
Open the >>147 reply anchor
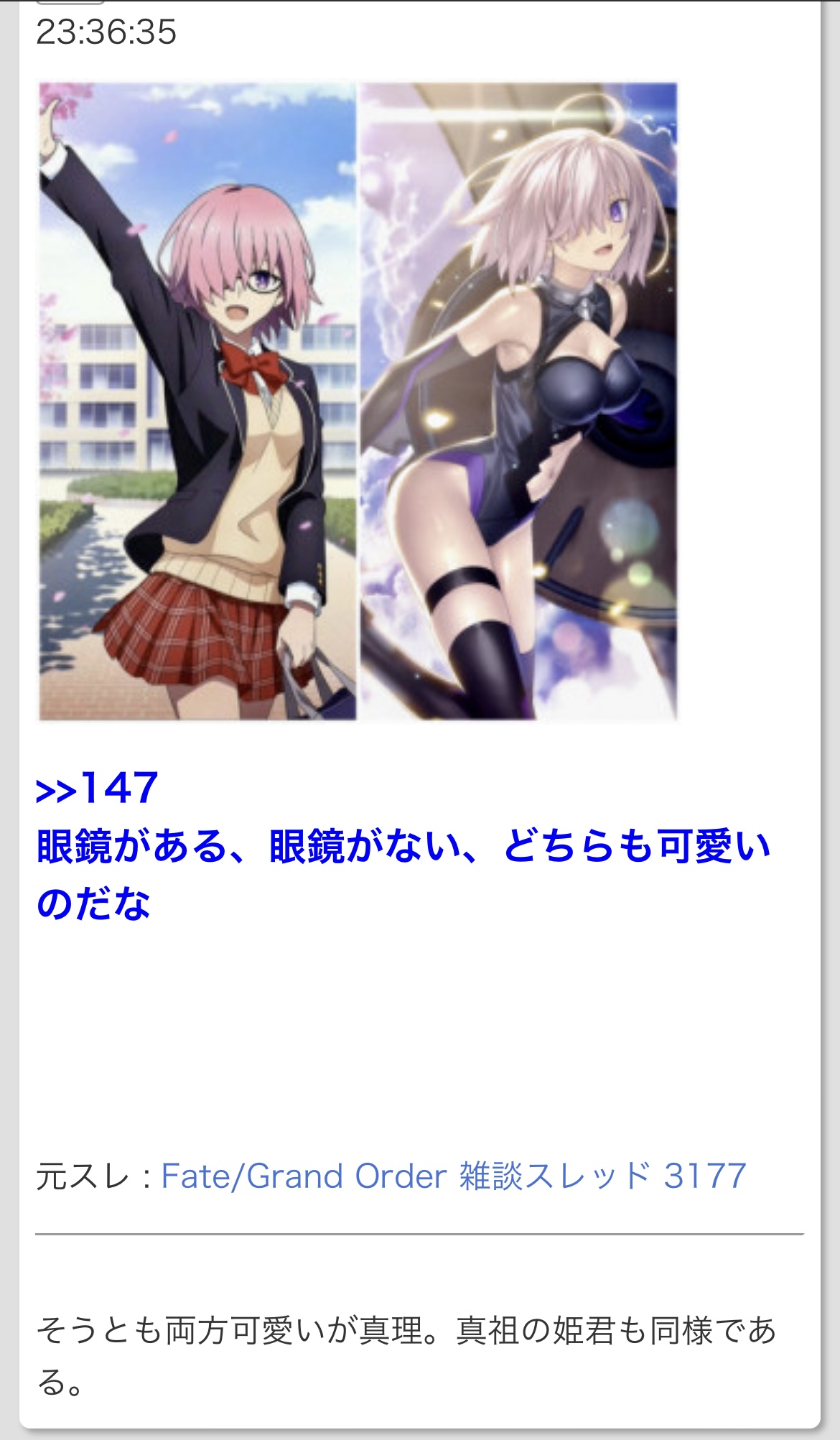click(x=98, y=788)
